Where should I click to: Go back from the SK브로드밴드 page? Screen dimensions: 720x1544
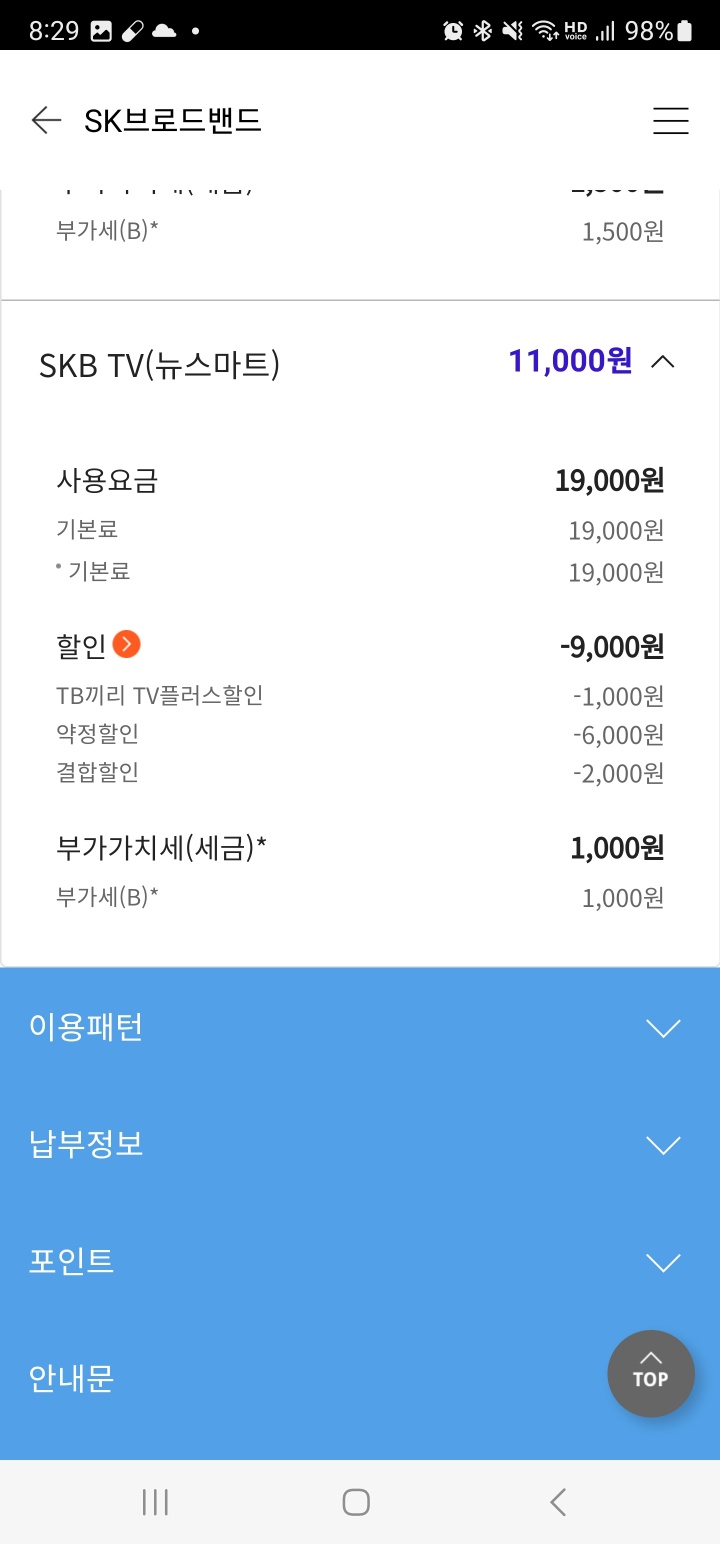point(46,121)
